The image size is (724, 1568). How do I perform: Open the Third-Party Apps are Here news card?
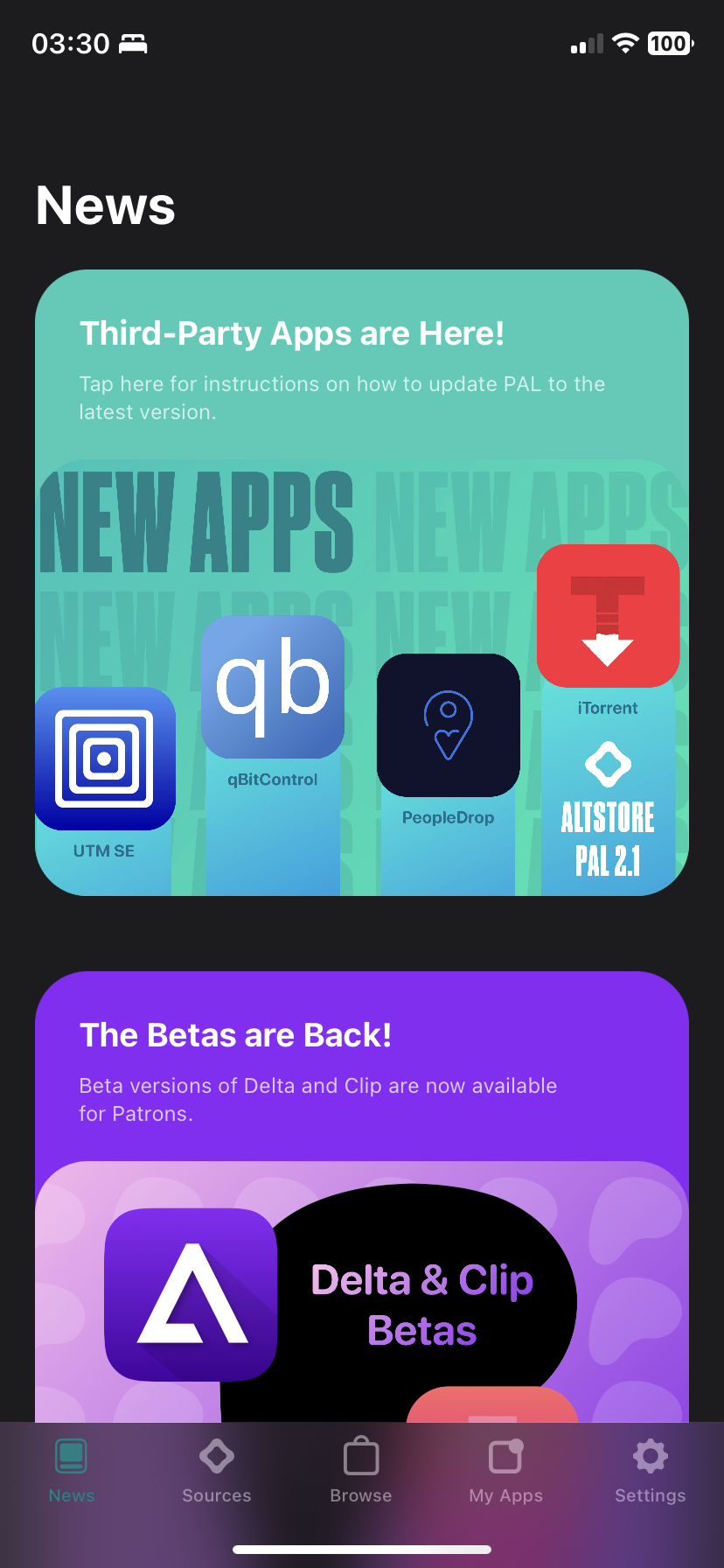pyautogui.click(x=361, y=367)
